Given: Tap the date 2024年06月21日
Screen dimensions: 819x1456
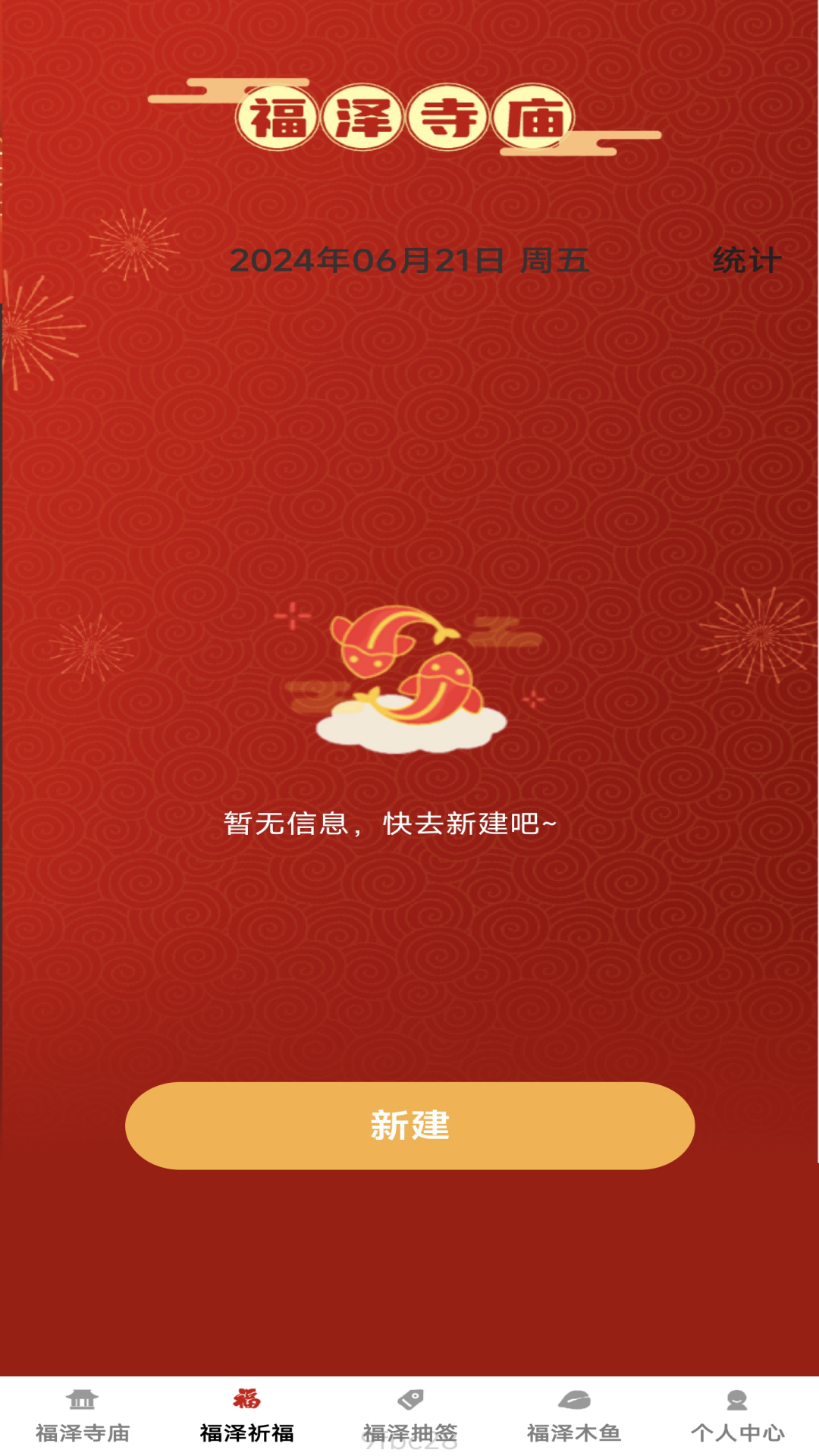Looking at the screenshot, I should 367,261.
